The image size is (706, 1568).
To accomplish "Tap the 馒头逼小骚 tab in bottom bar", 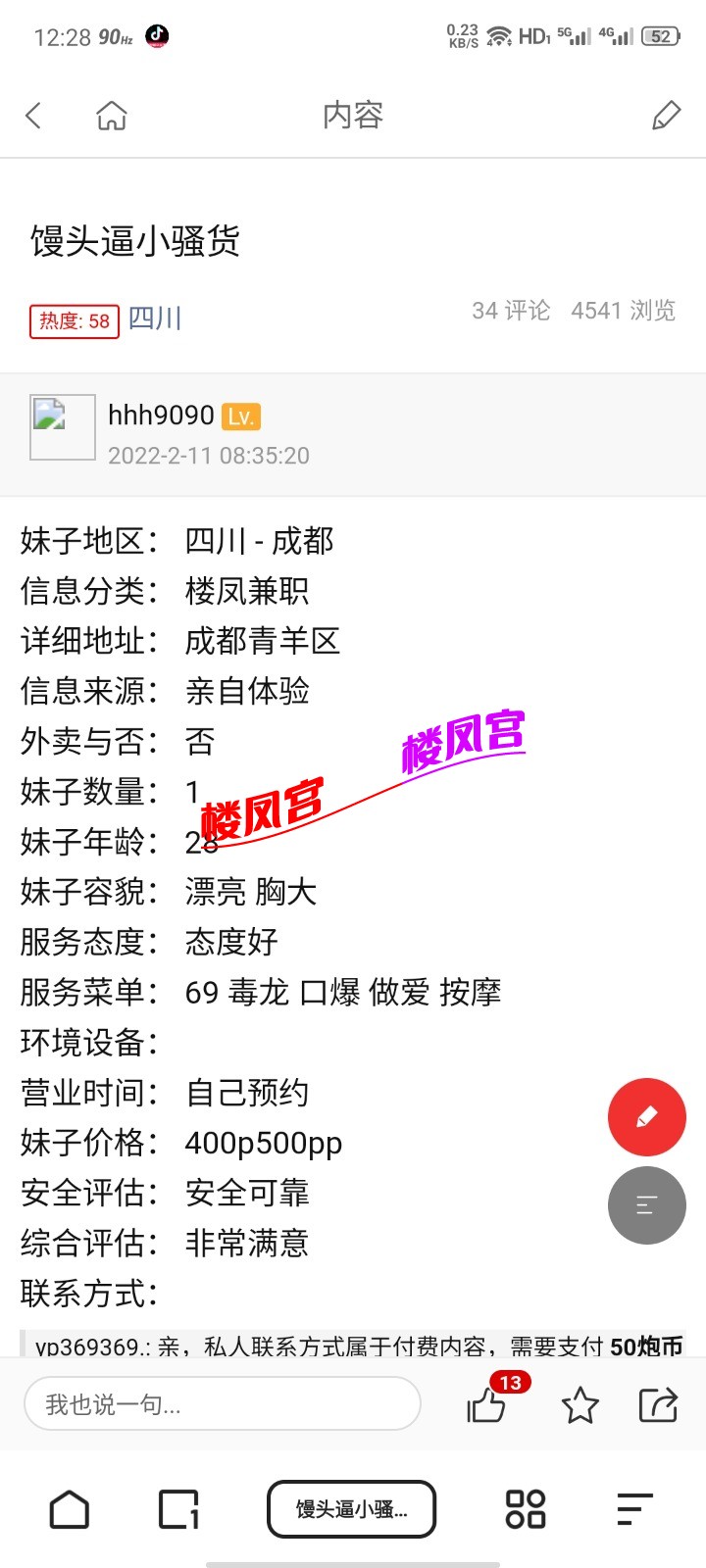I will pyautogui.click(x=351, y=1510).
